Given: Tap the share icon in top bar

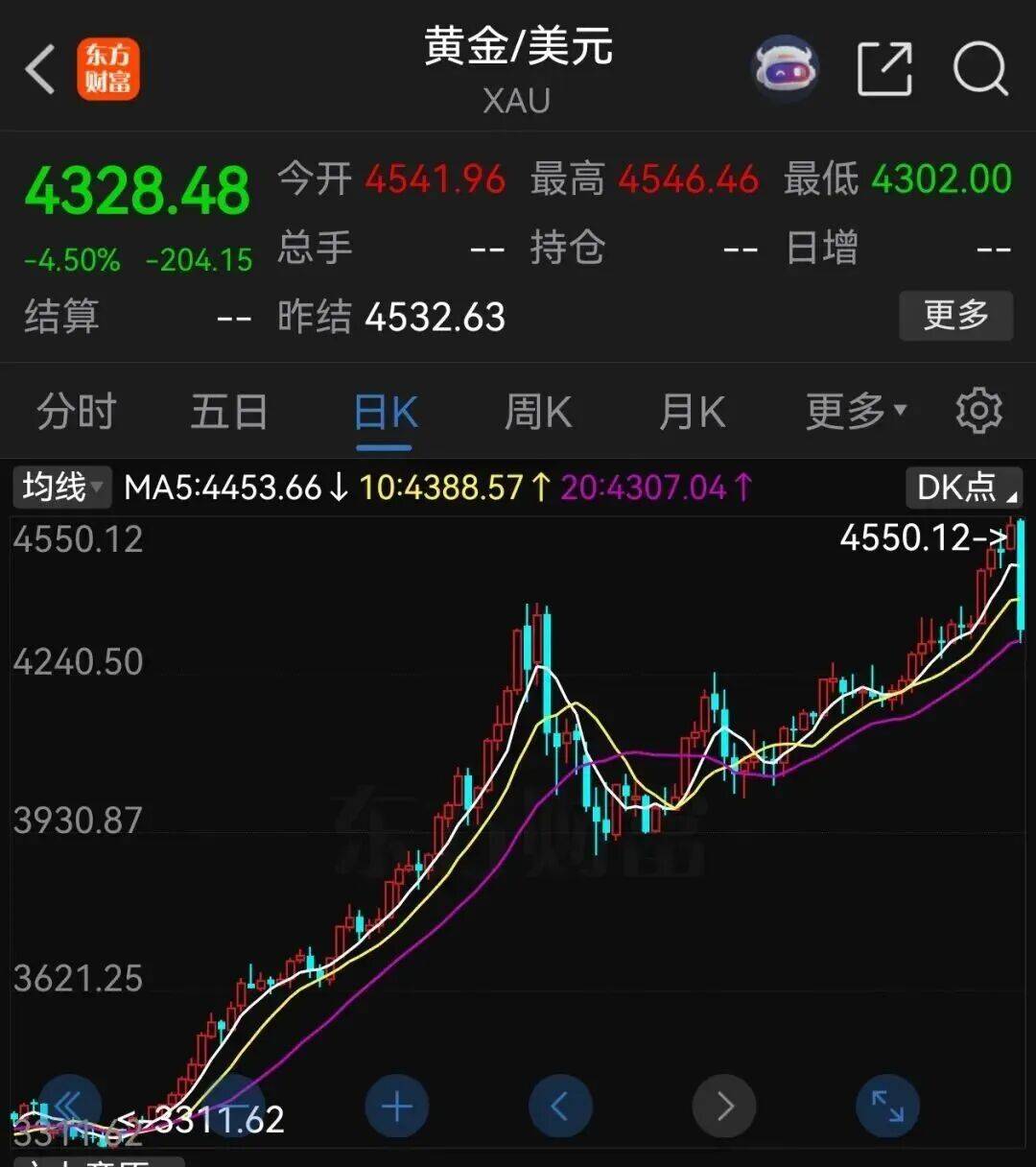Looking at the screenshot, I should [883, 67].
